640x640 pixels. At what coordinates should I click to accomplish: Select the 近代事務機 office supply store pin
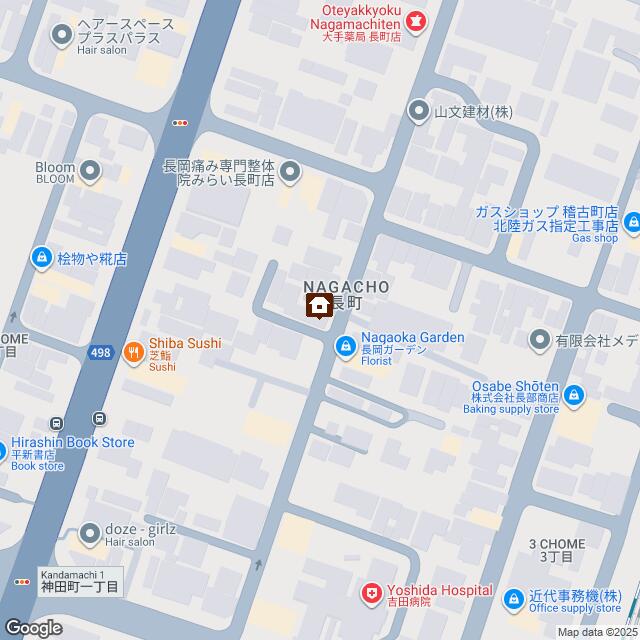513,598
